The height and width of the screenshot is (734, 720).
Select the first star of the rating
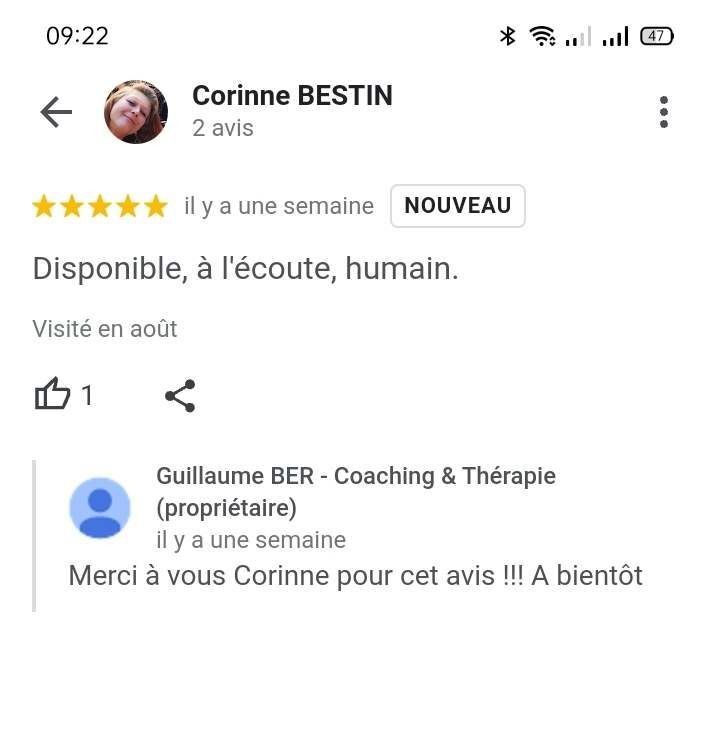45,205
